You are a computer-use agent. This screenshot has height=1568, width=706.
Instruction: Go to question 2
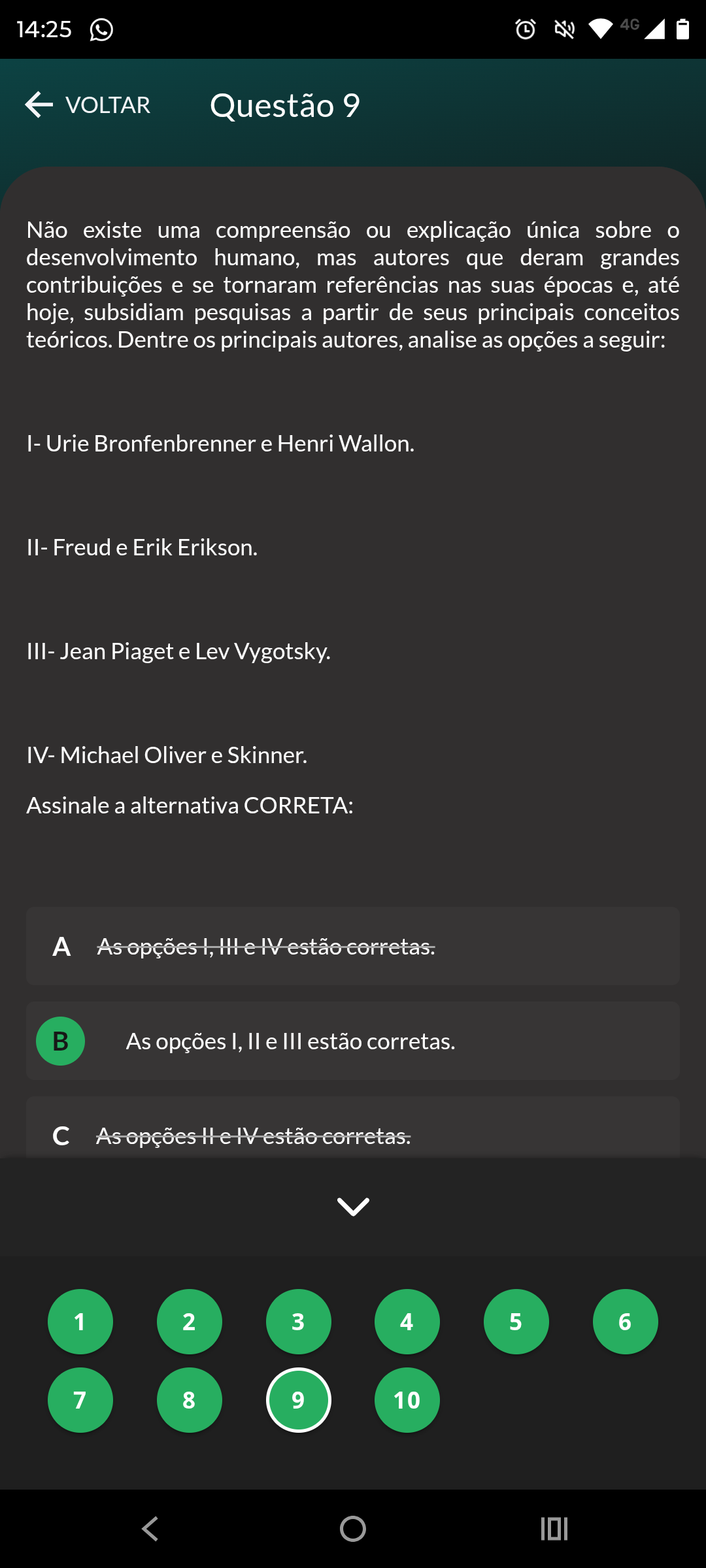coord(189,1322)
